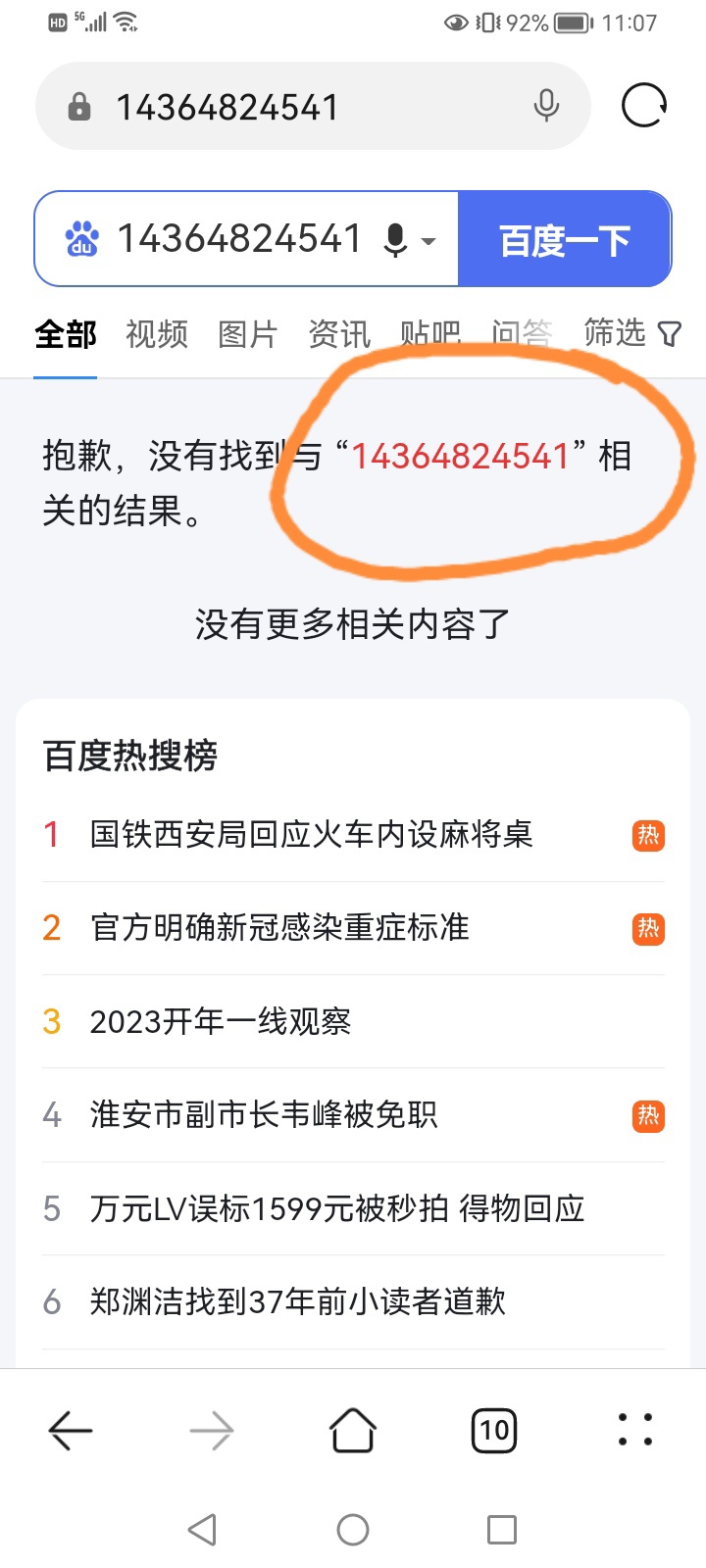
Task: Tap the Baidu search box
Action: coord(247,239)
